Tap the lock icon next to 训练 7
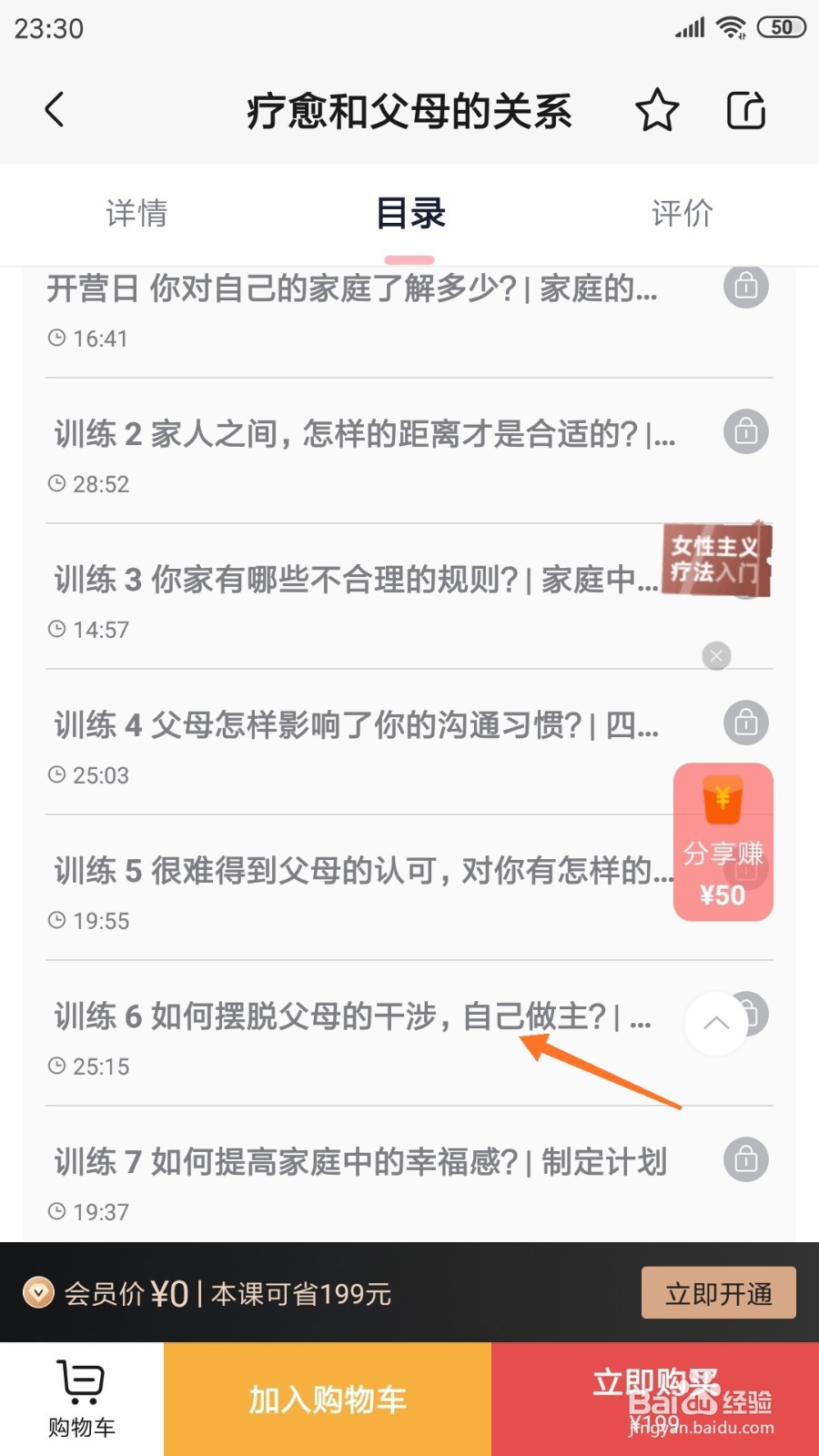The image size is (819, 1456). pos(746,1158)
